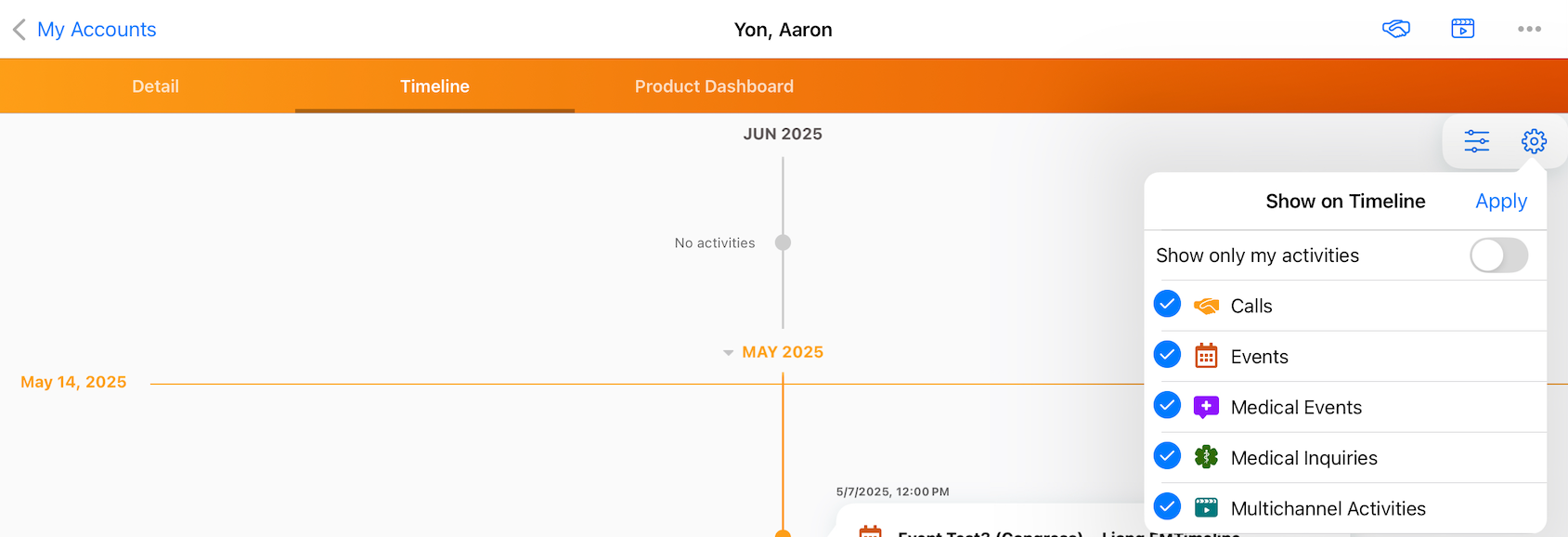
Task: Uncheck the Events checkbox
Action: 1167,355
